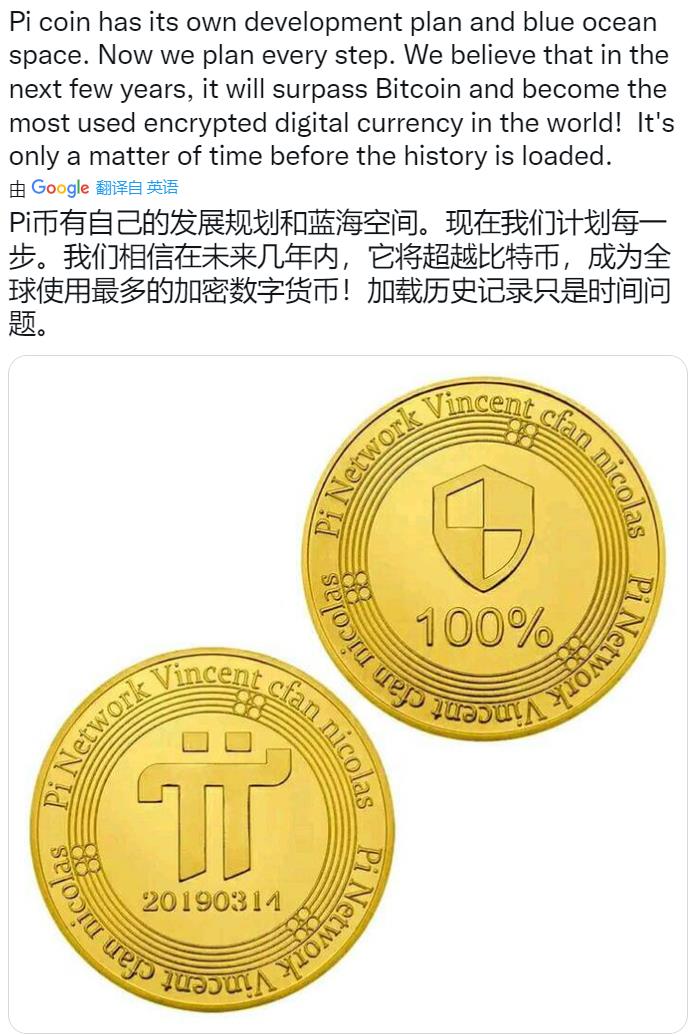
Task: Tap the blue 翻译自 英语 translation link
Action: pos(137,188)
